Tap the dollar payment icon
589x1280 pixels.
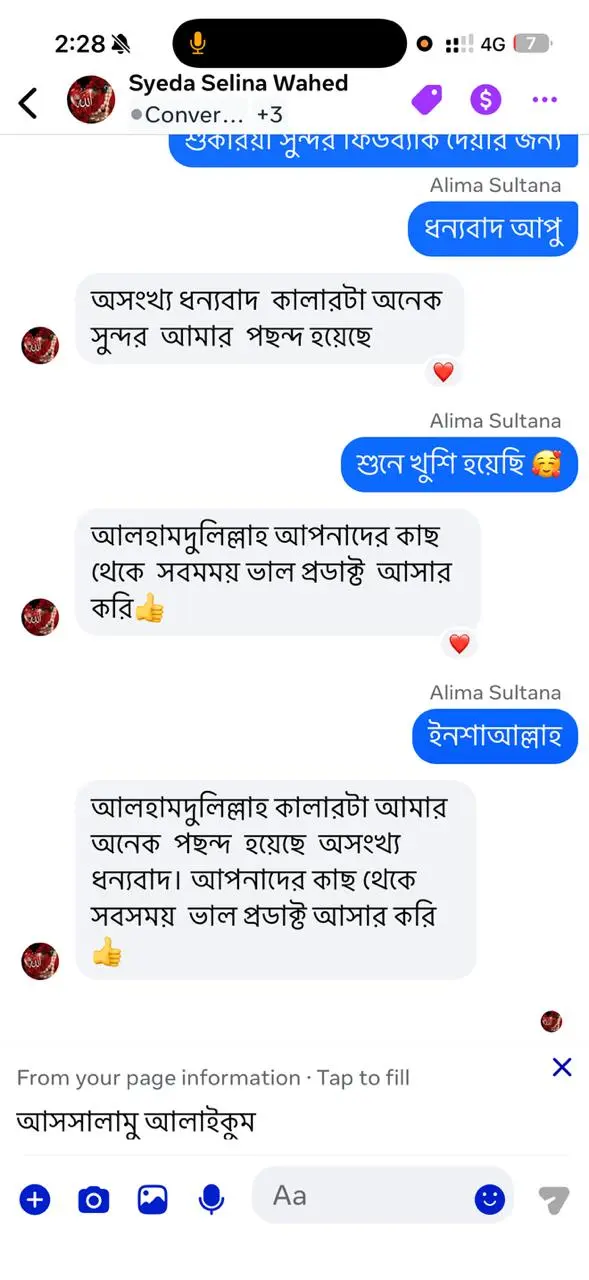click(x=486, y=99)
